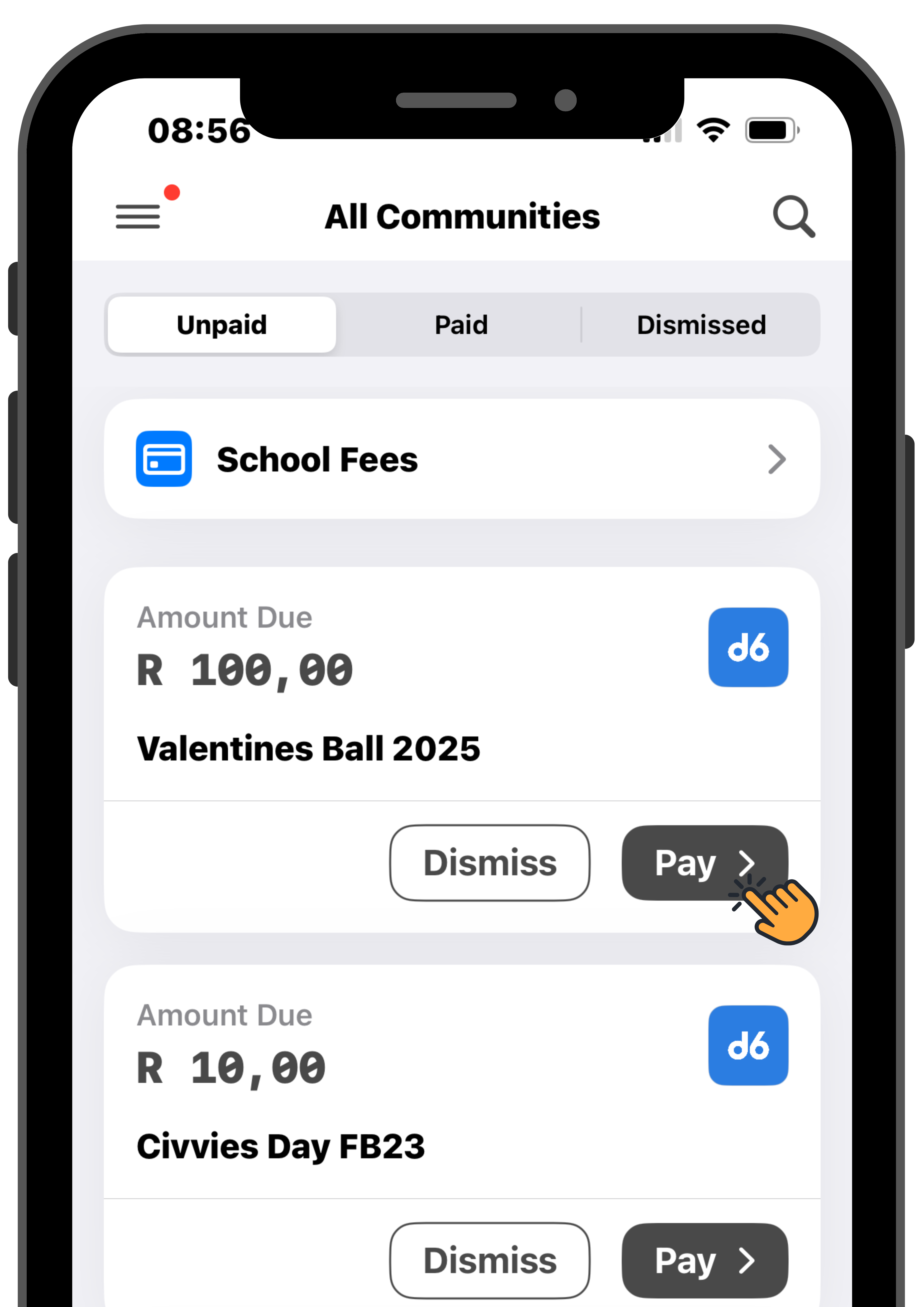Open the School Fees row

tap(461, 459)
